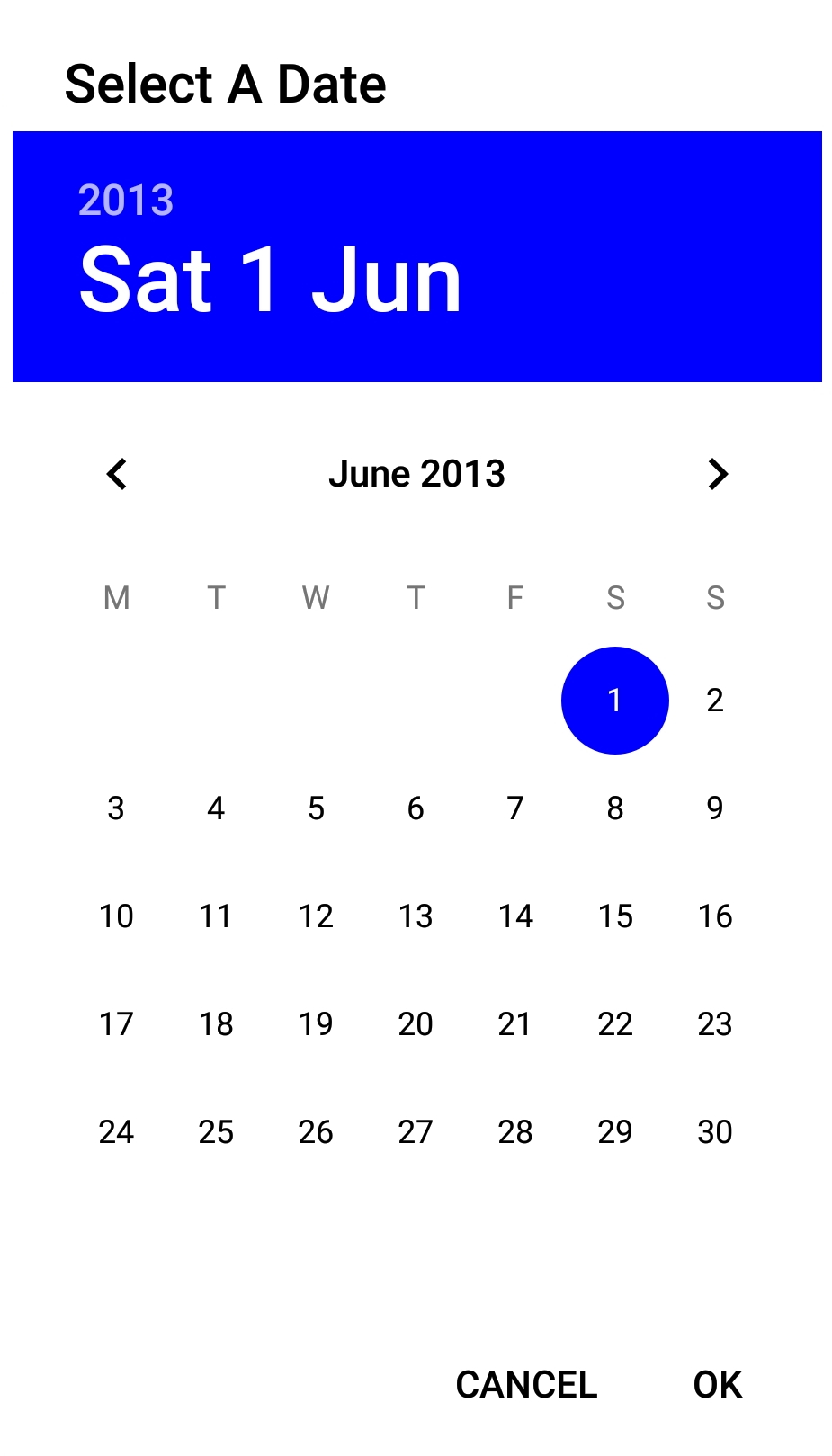Click the Monday column header M
This screenshot has height=1456, width=832.
pyautogui.click(x=116, y=598)
